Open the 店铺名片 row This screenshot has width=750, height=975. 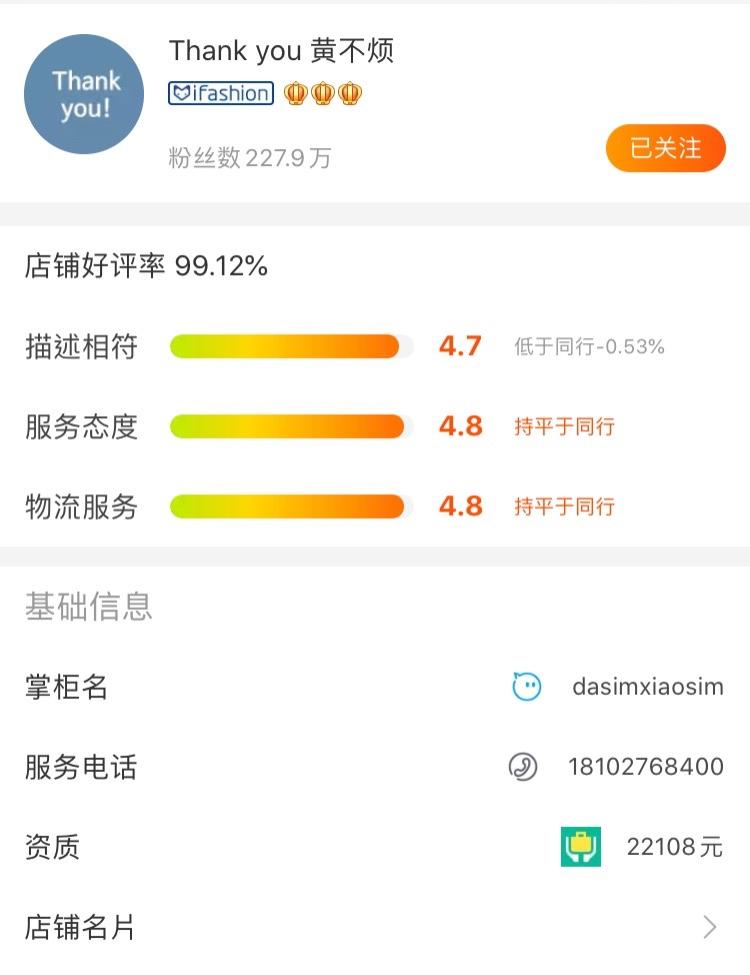(x=375, y=927)
